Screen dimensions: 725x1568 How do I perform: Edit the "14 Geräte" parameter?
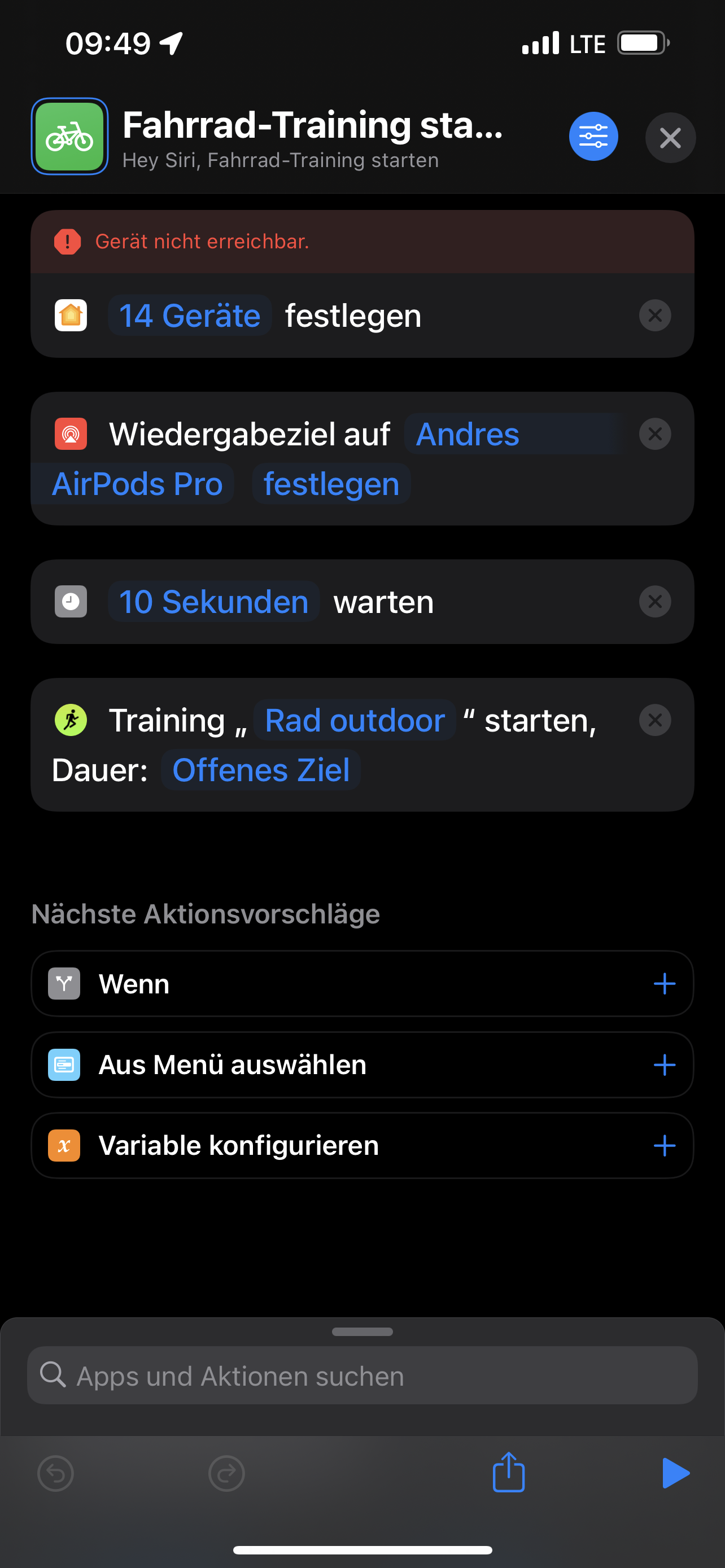click(x=189, y=316)
